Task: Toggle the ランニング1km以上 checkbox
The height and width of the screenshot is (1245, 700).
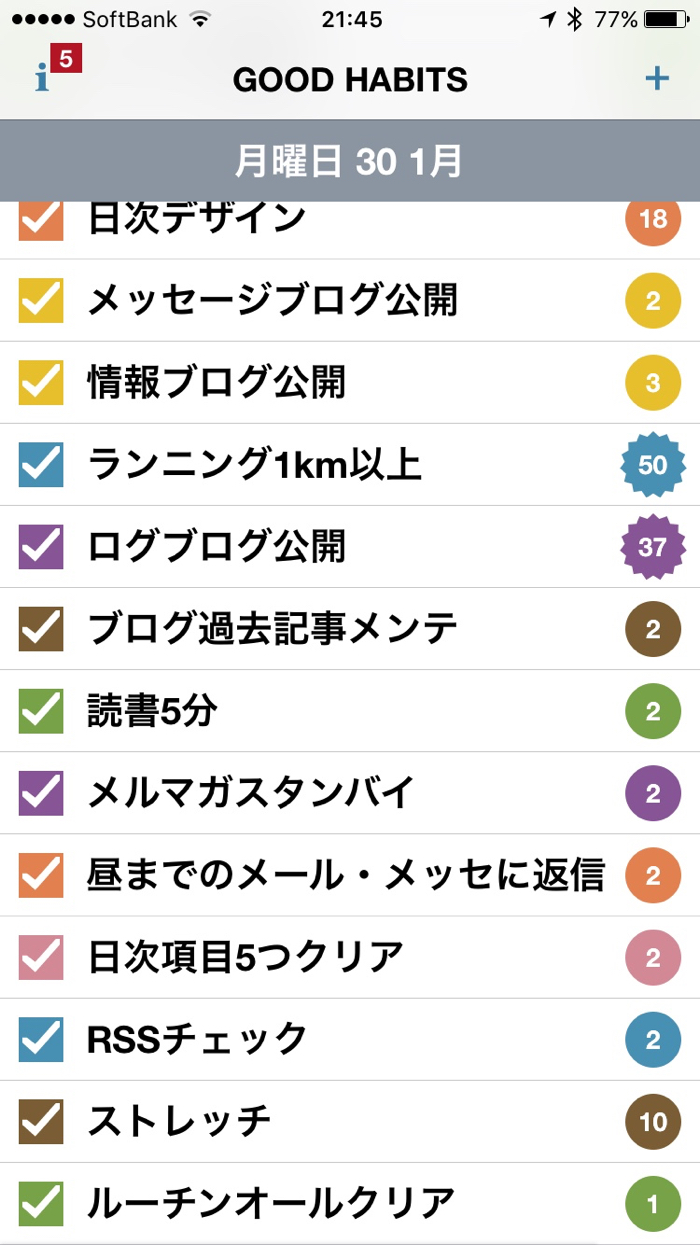Action: [x=41, y=465]
